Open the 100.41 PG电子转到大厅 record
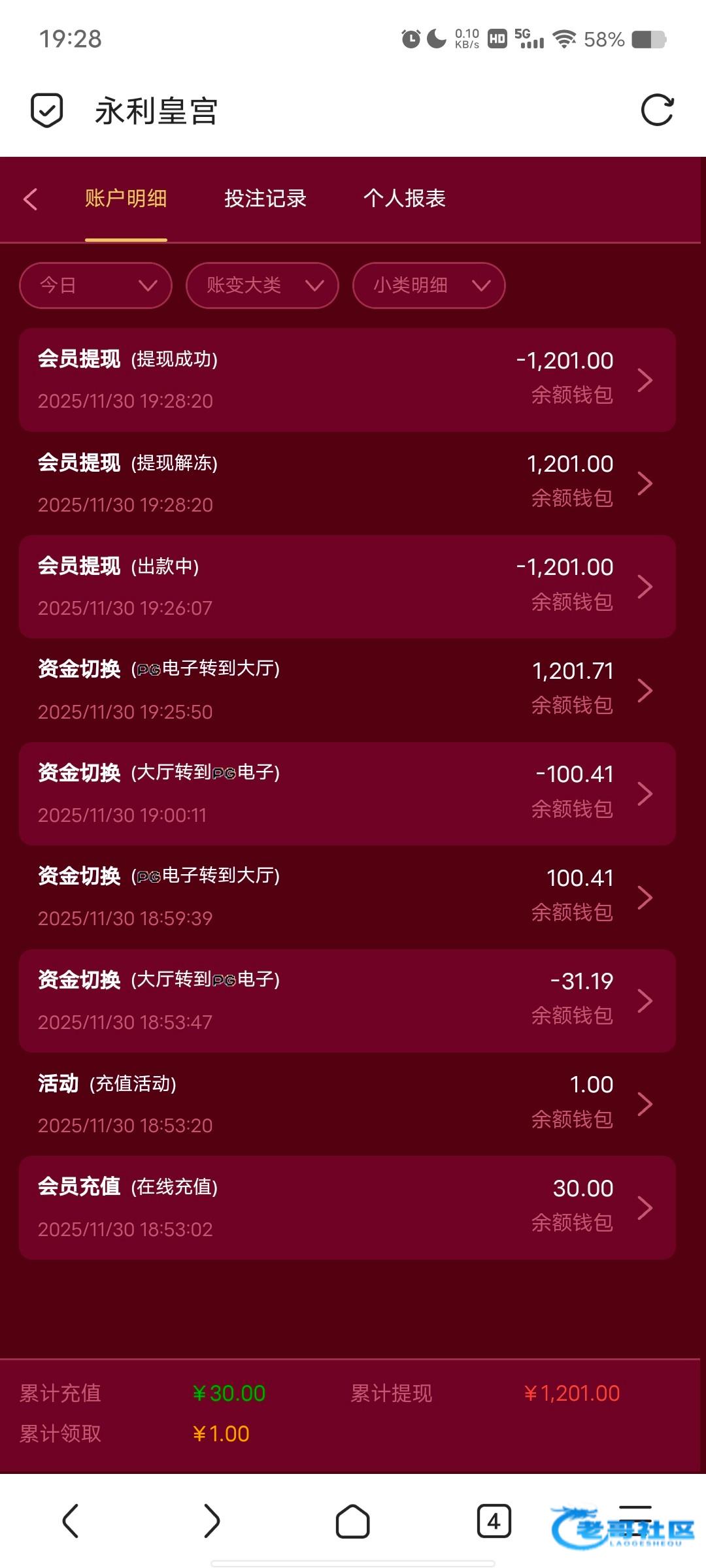Viewport: 706px width, 1568px height. click(347, 897)
